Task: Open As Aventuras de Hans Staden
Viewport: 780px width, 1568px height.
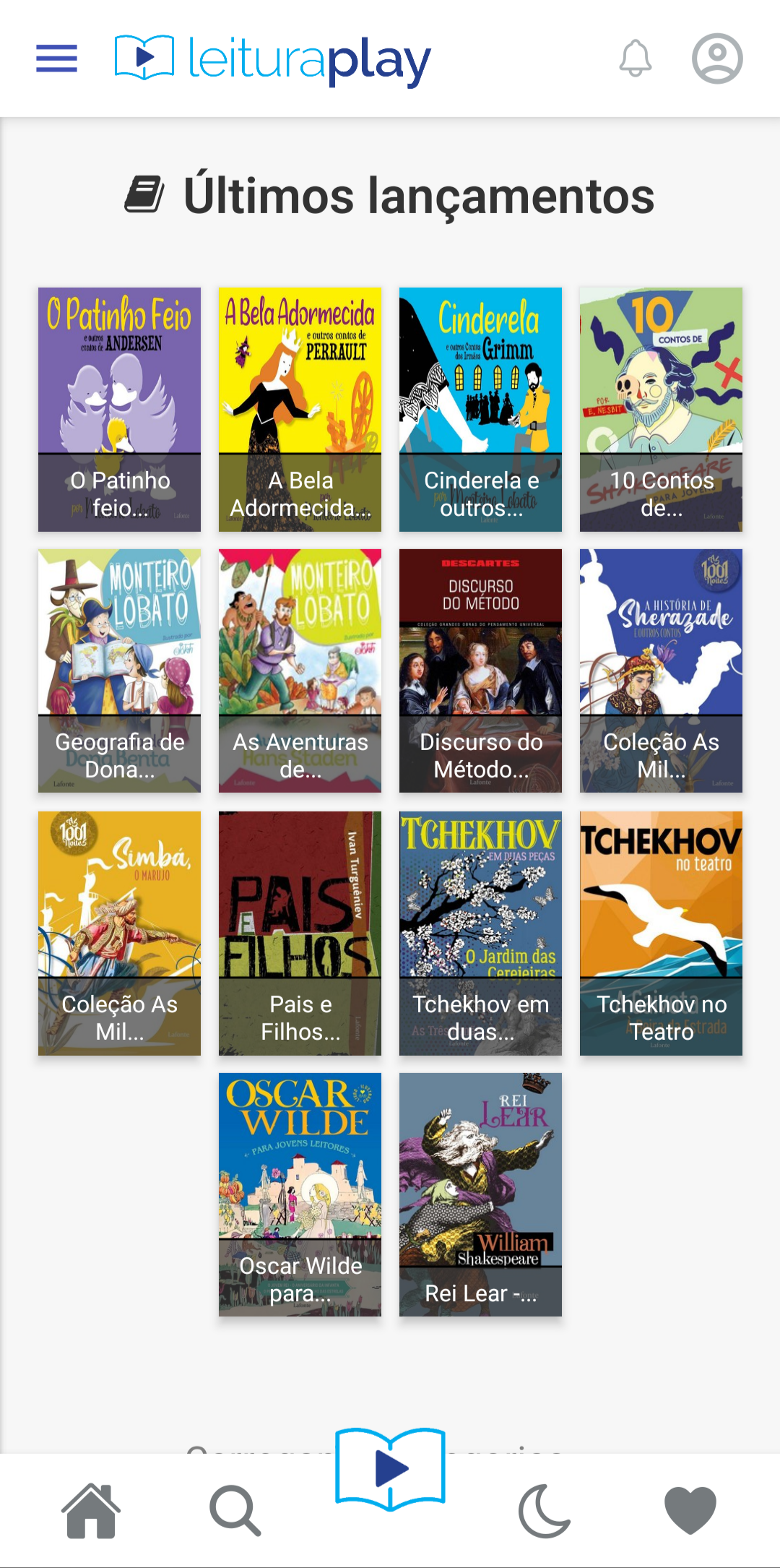Action: tap(300, 671)
